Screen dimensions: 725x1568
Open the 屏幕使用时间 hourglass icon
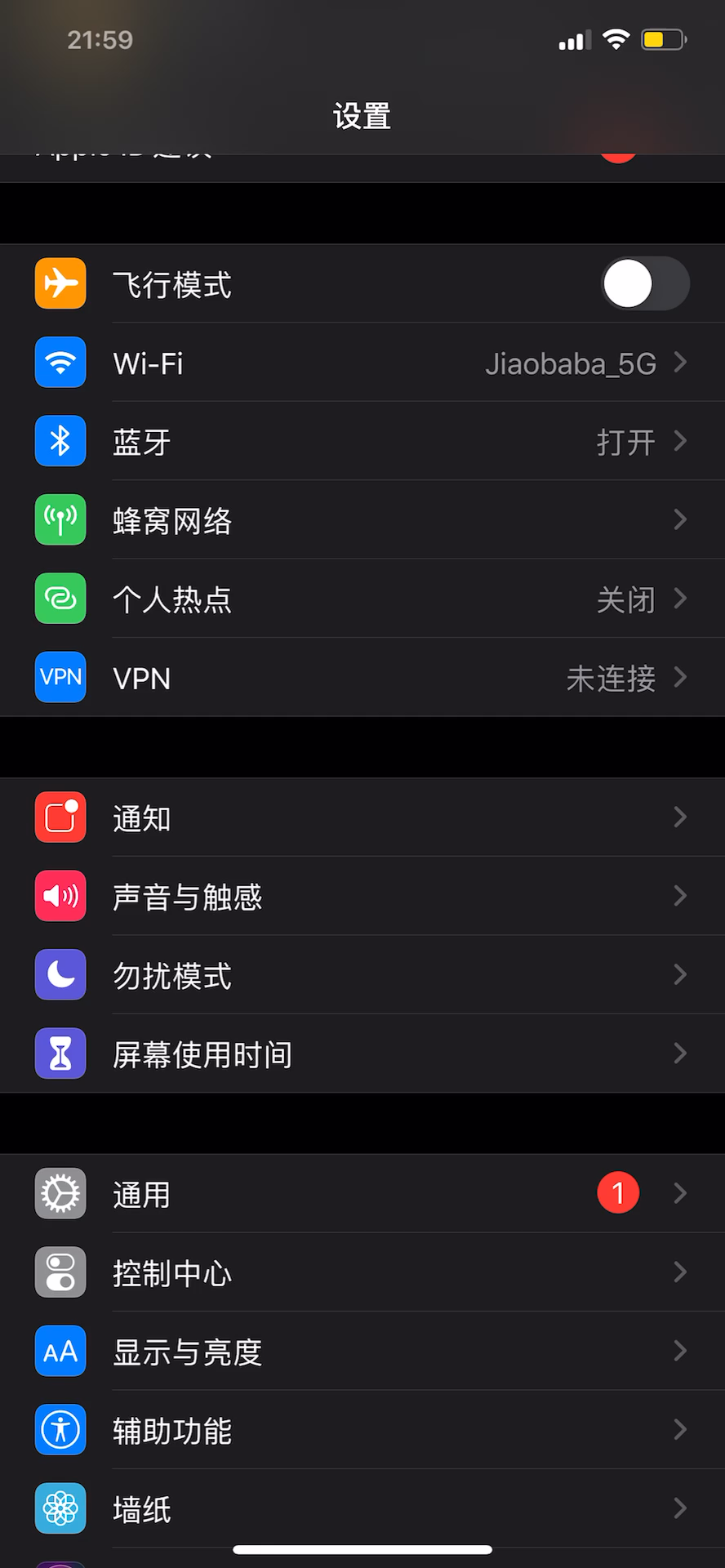pyautogui.click(x=60, y=1053)
